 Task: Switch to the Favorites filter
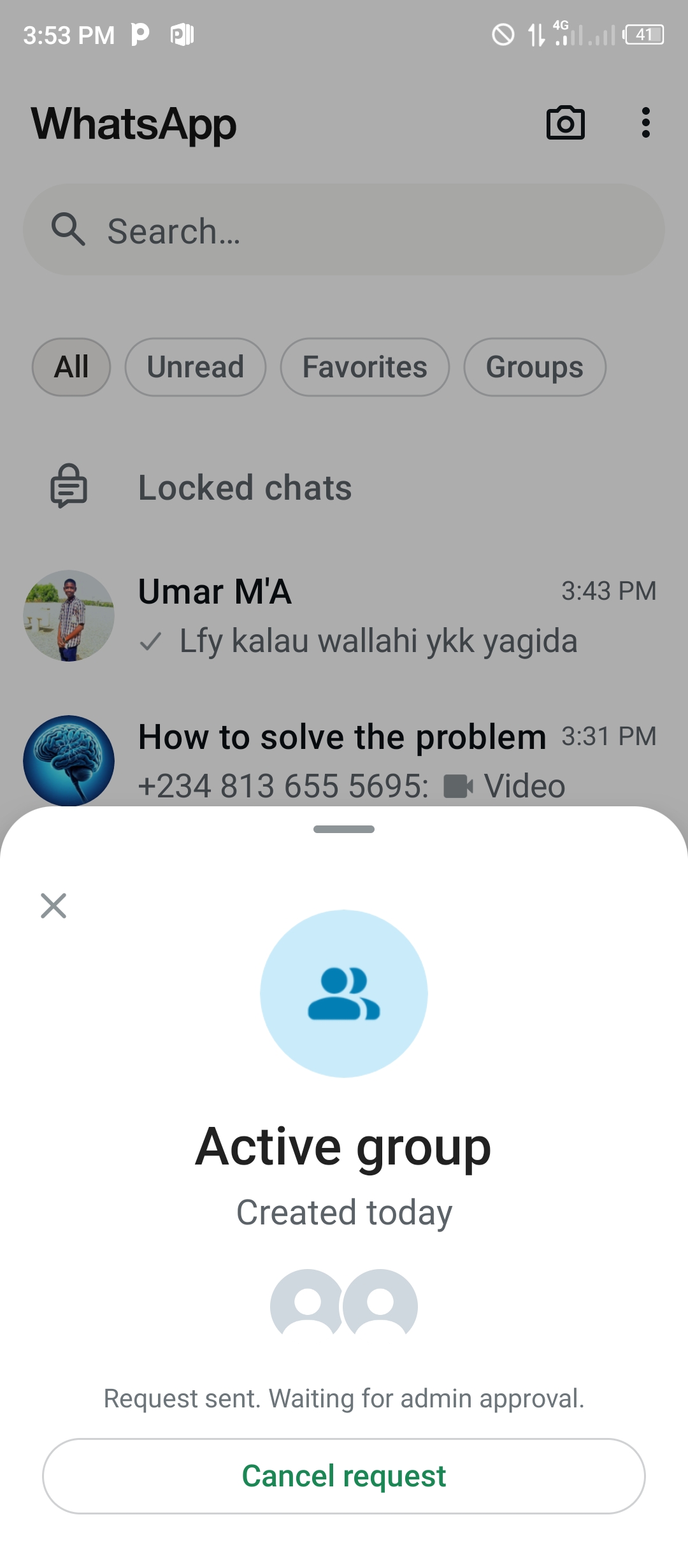[x=364, y=367]
